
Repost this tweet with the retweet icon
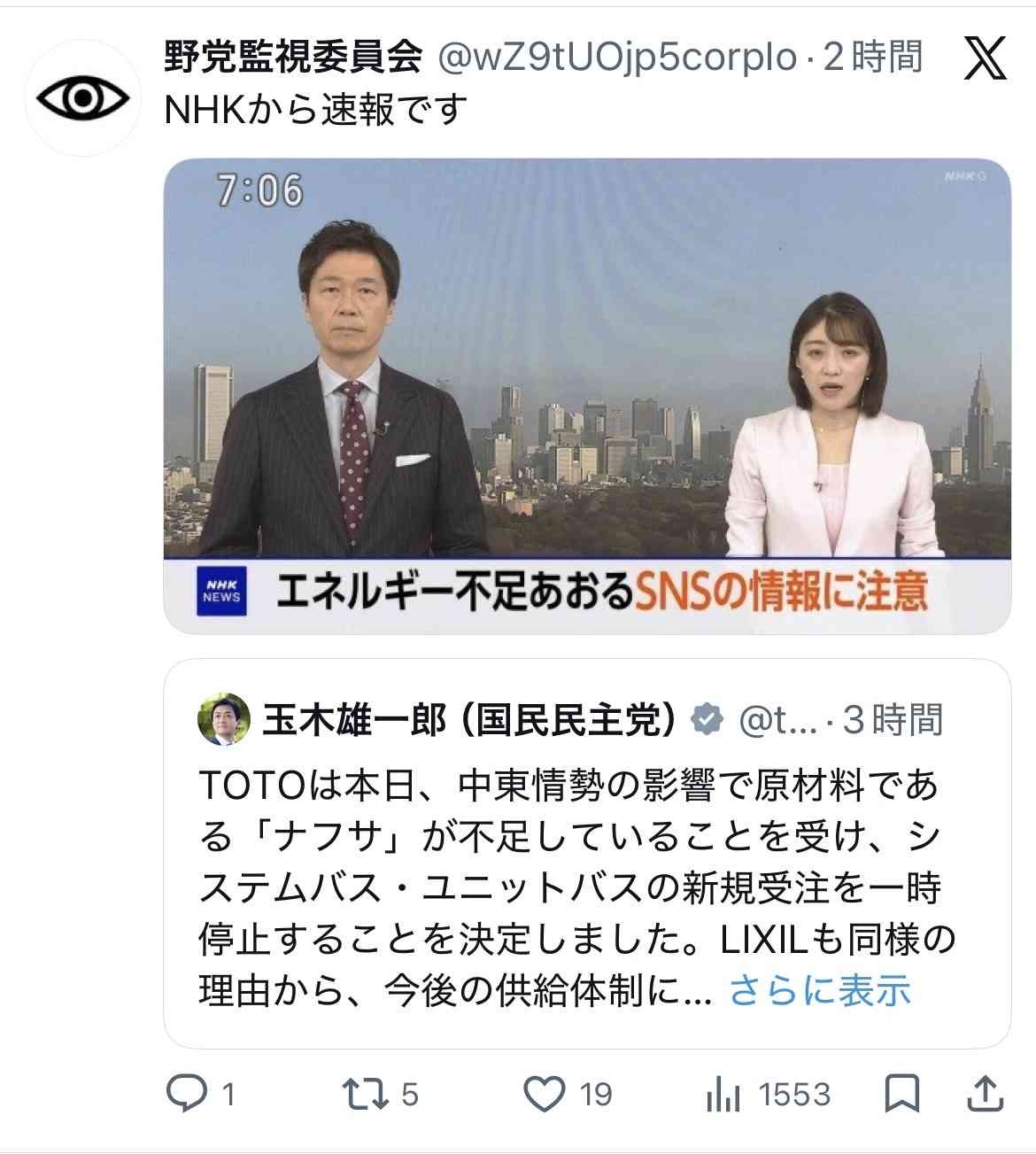pyautogui.click(x=367, y=1095)
